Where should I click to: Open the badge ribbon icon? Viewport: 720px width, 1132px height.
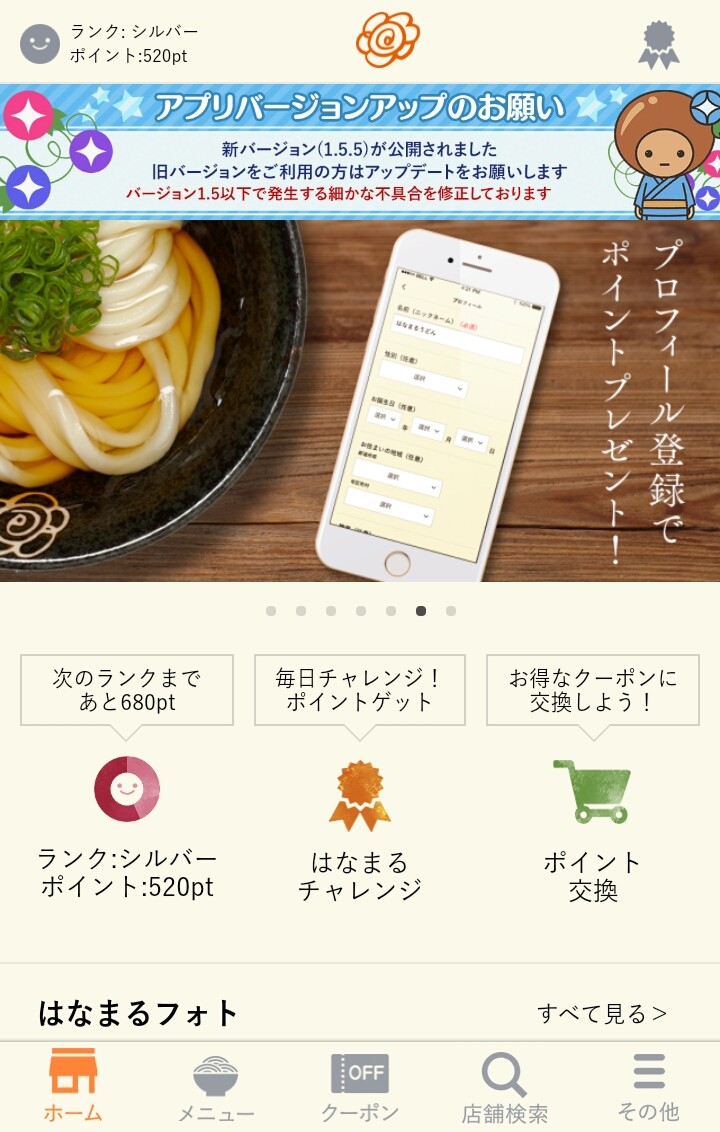click(658, 44)
